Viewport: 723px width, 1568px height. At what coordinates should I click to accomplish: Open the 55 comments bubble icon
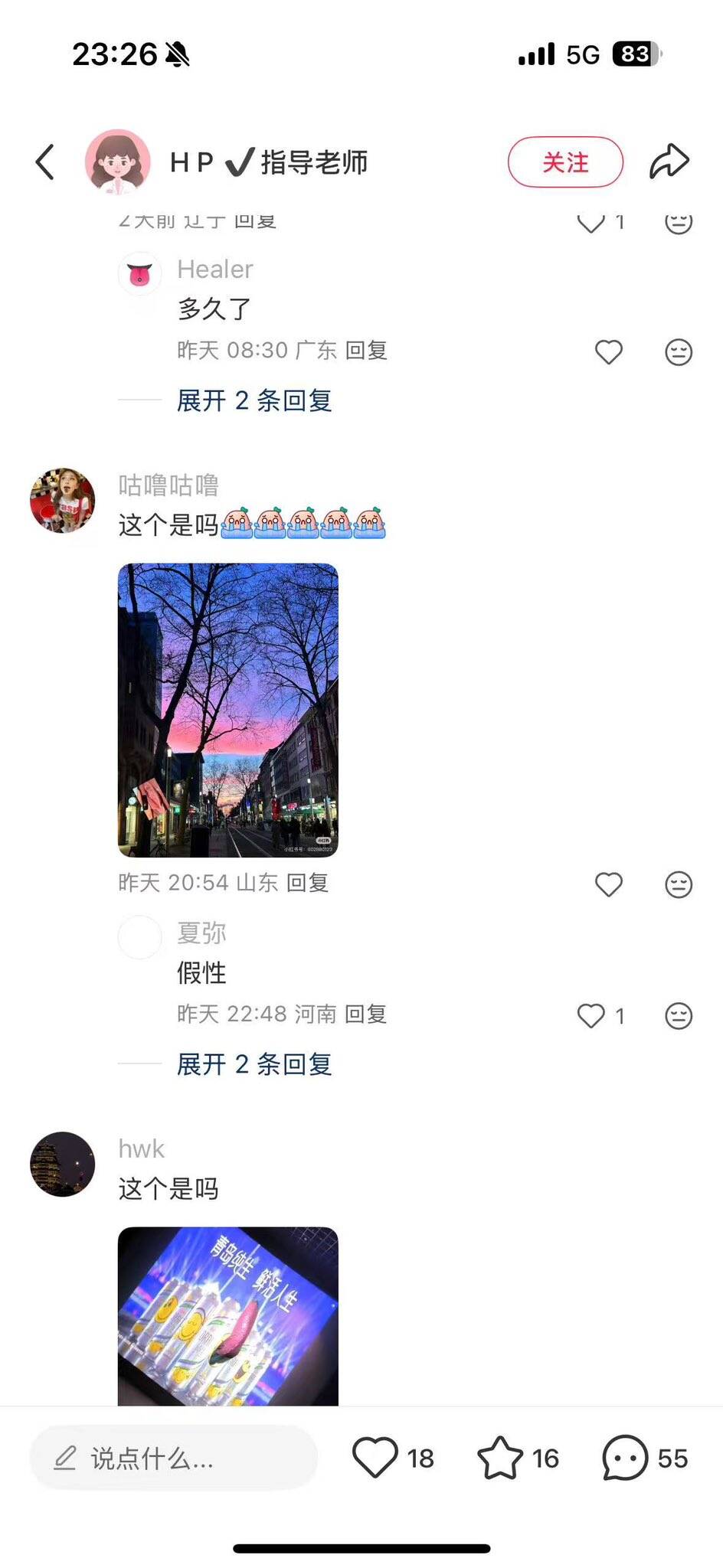tap(626, 1458)
